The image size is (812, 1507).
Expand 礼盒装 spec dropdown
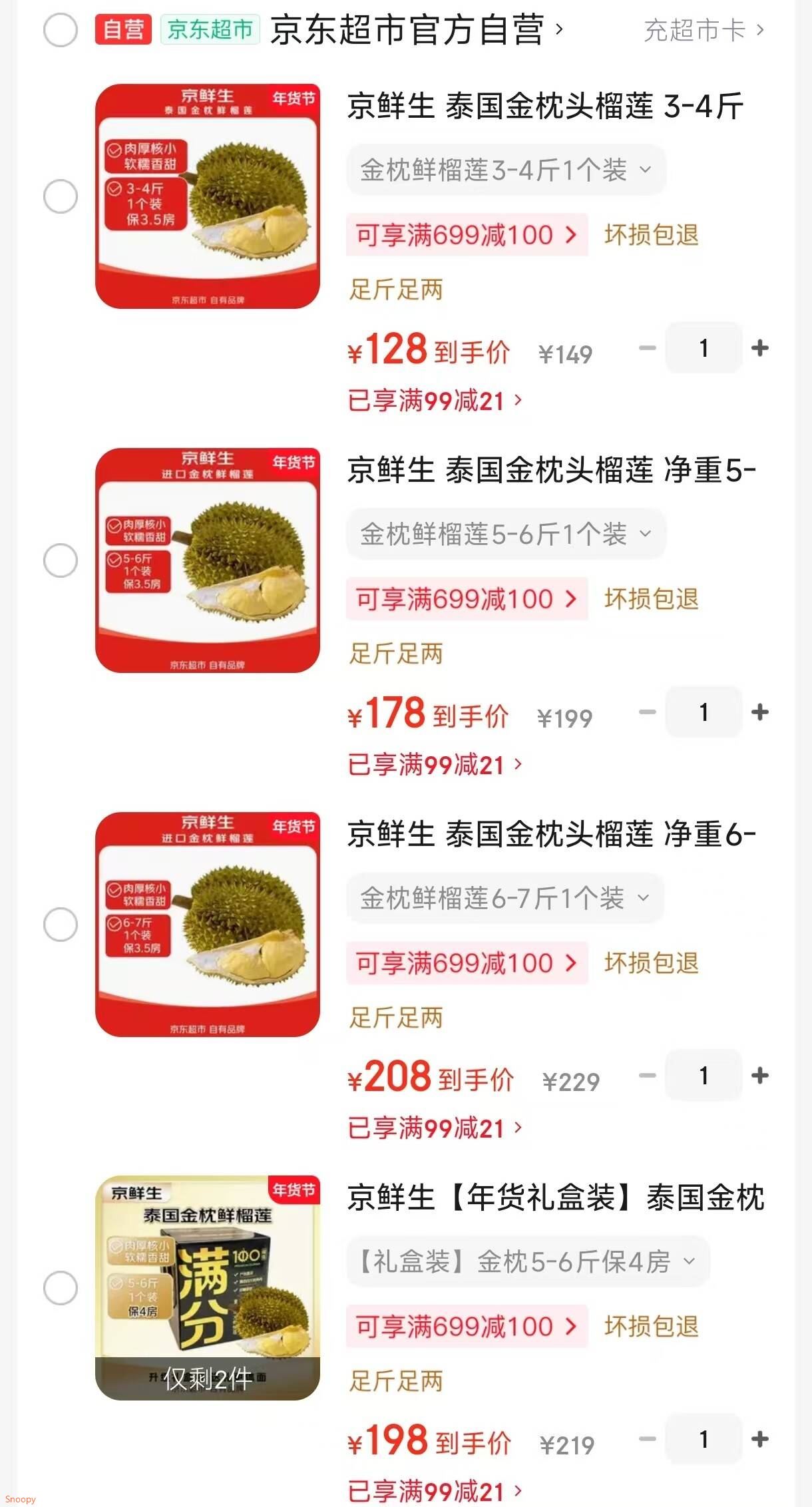pyautogui.click(x=526, y=1261)
